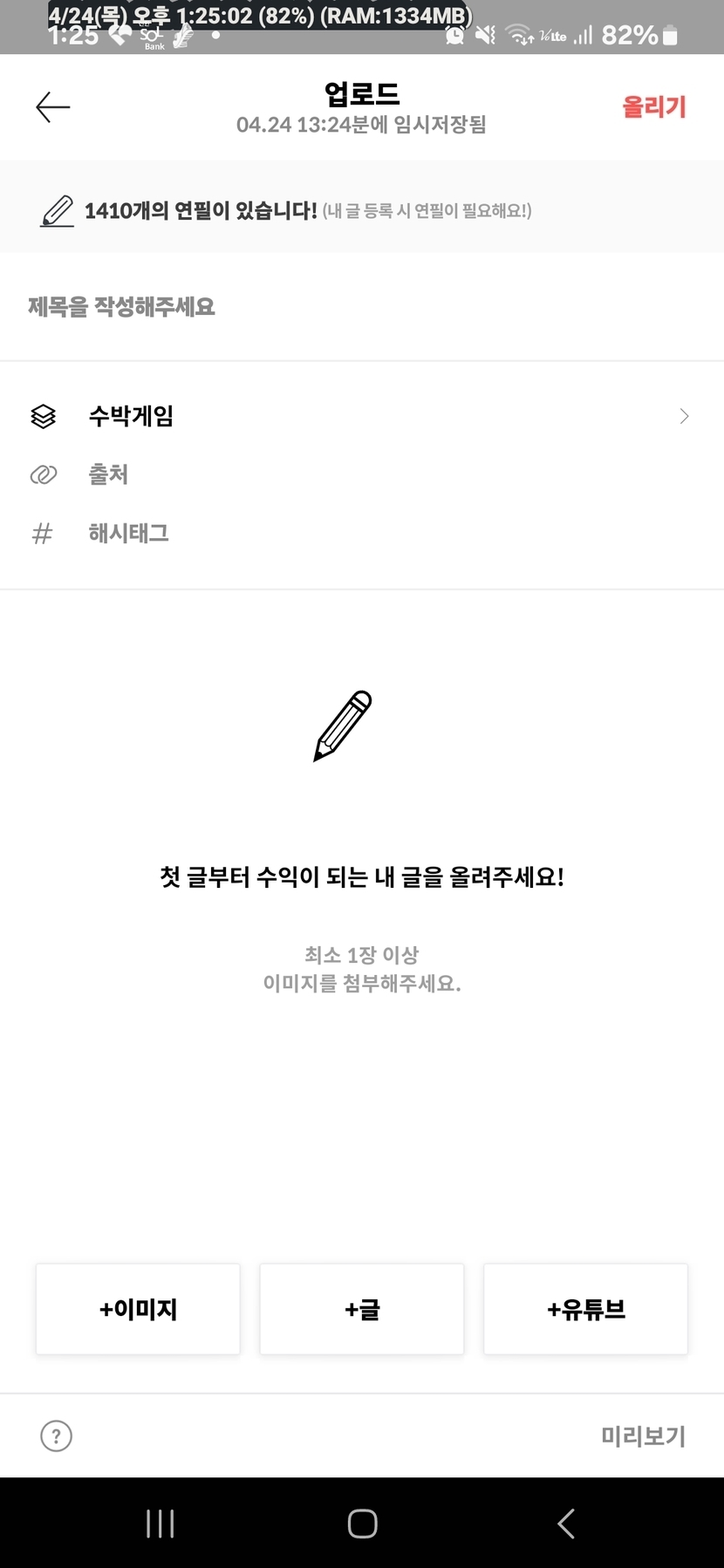
Task: Go back using the top-left arrow
Action: [52, 107]
